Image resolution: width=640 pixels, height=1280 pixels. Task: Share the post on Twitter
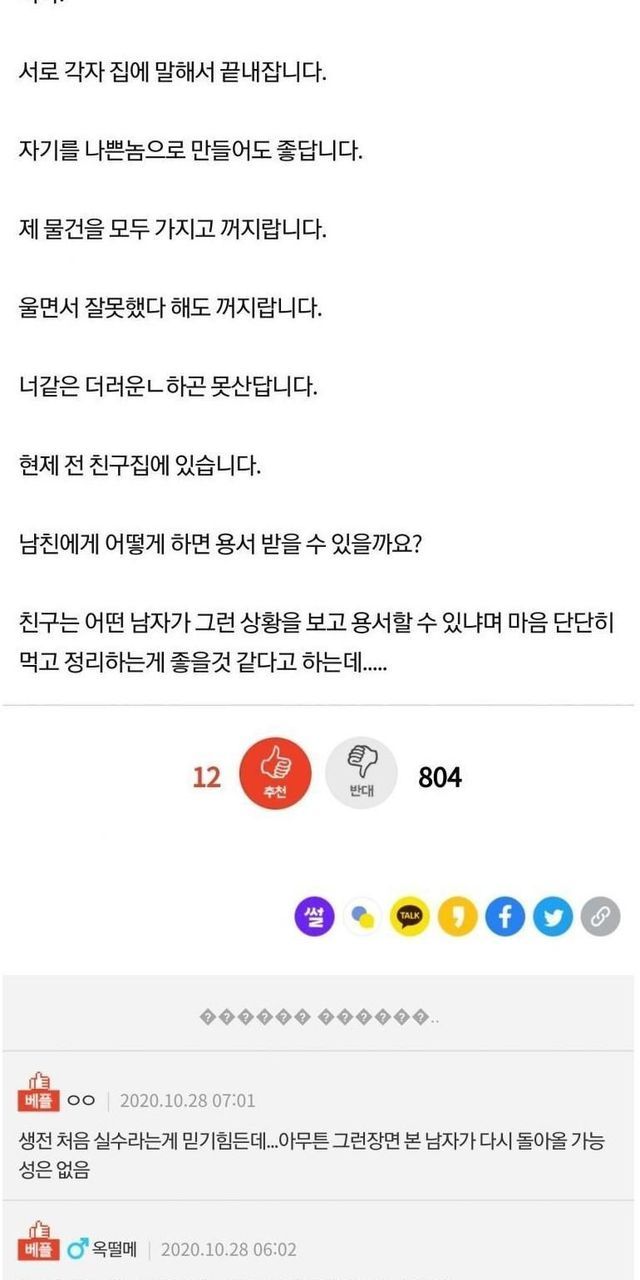(x=553, y=916)
